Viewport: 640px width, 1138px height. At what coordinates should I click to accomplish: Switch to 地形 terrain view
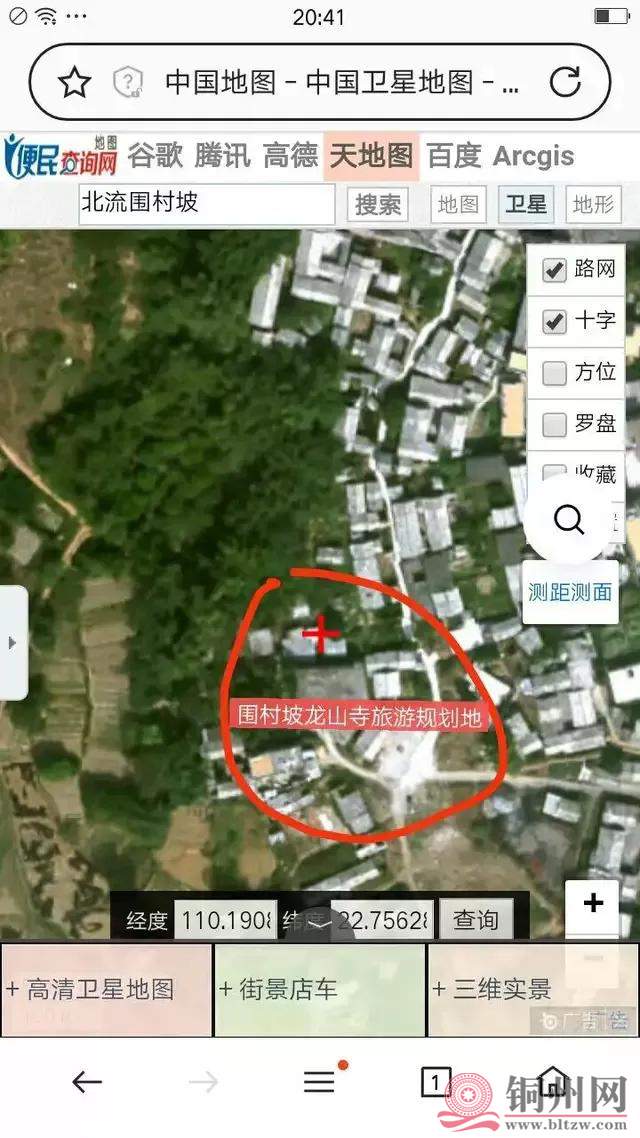pyautogui.click(x=592, y=205)
